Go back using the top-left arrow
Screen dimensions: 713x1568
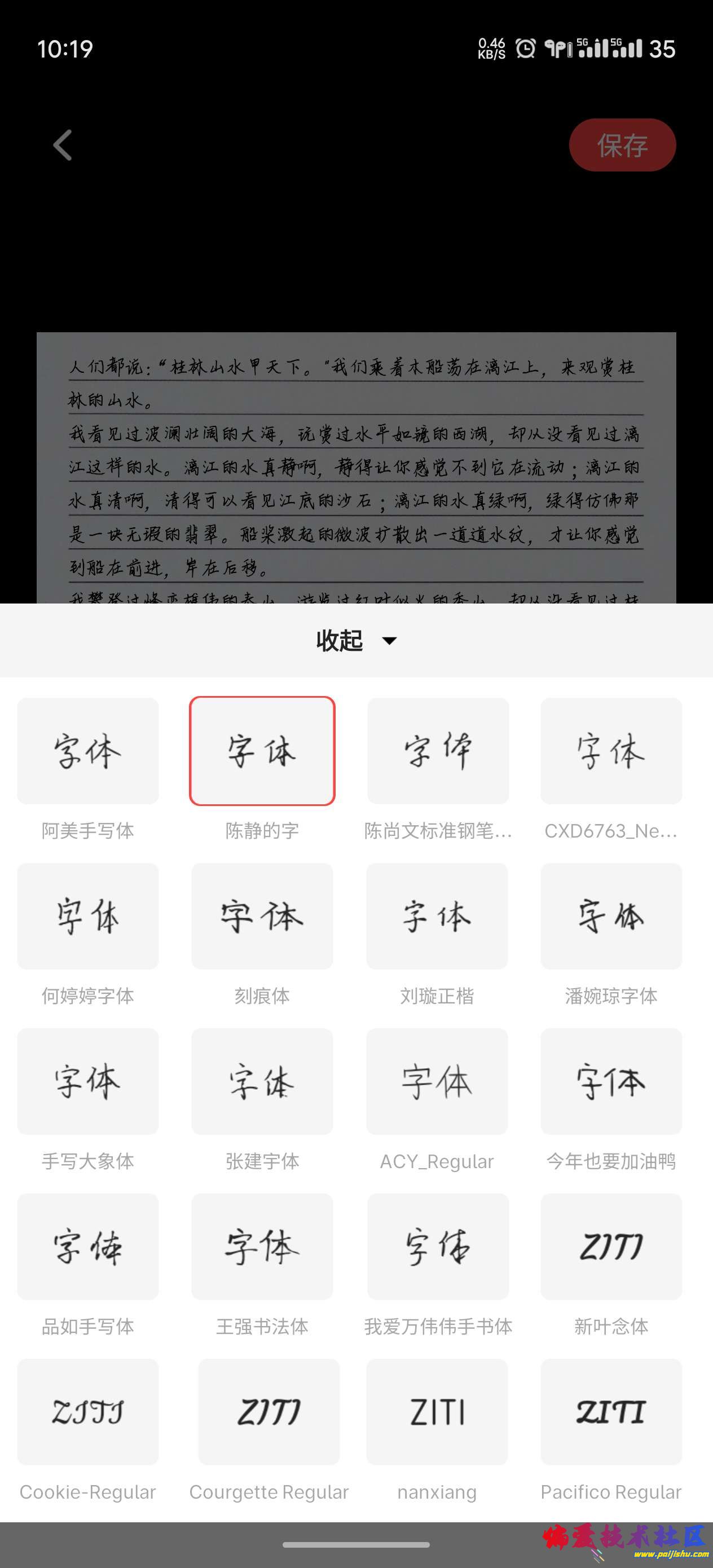pyautogui.click(x=63, y=145)
